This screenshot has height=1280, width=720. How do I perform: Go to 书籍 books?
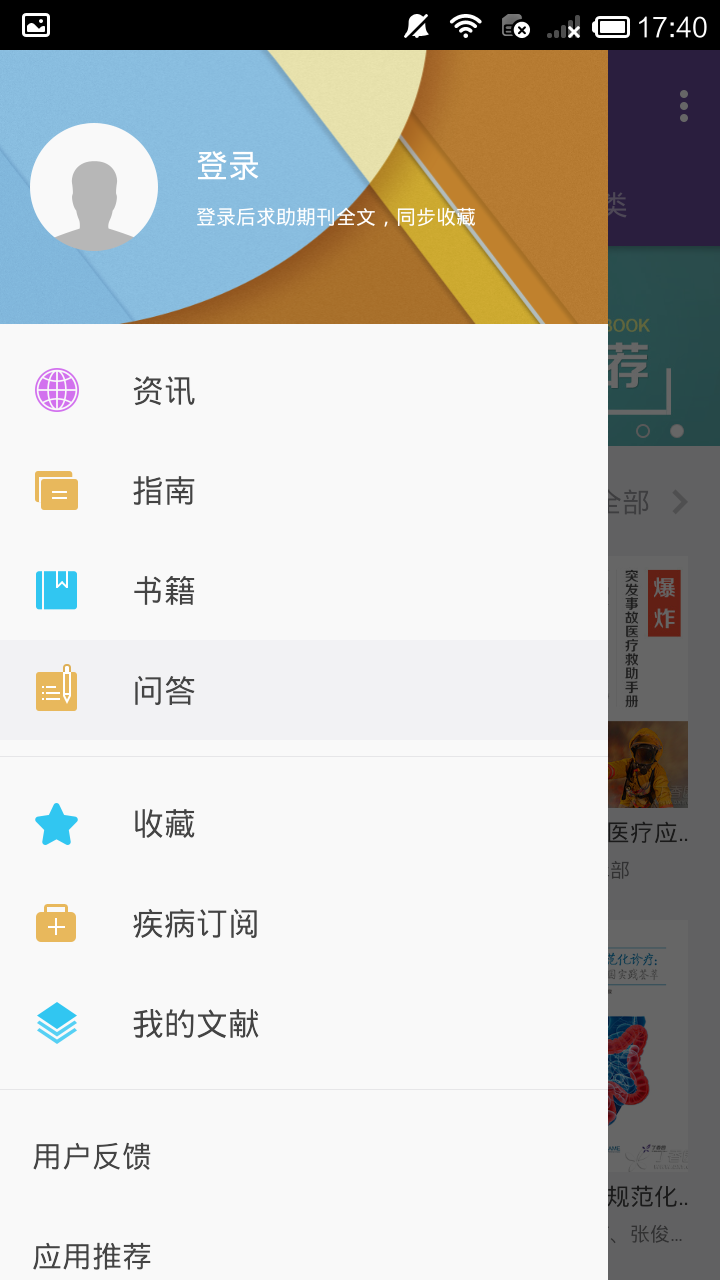coord(304,590)
